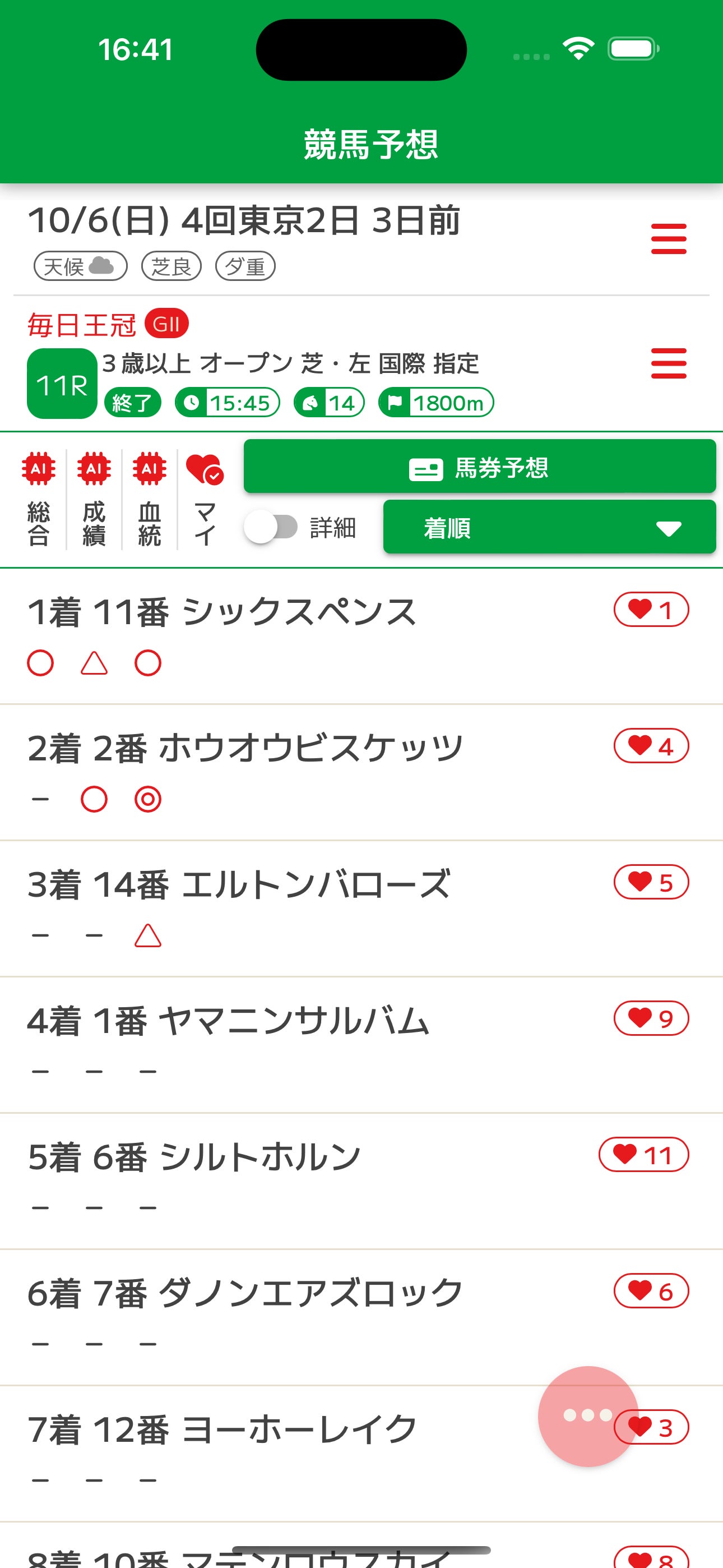This screenshot has width=723, height=1568.
Task: Toggle the 詳細 detail switch
Action: click(x=271, y=527)
